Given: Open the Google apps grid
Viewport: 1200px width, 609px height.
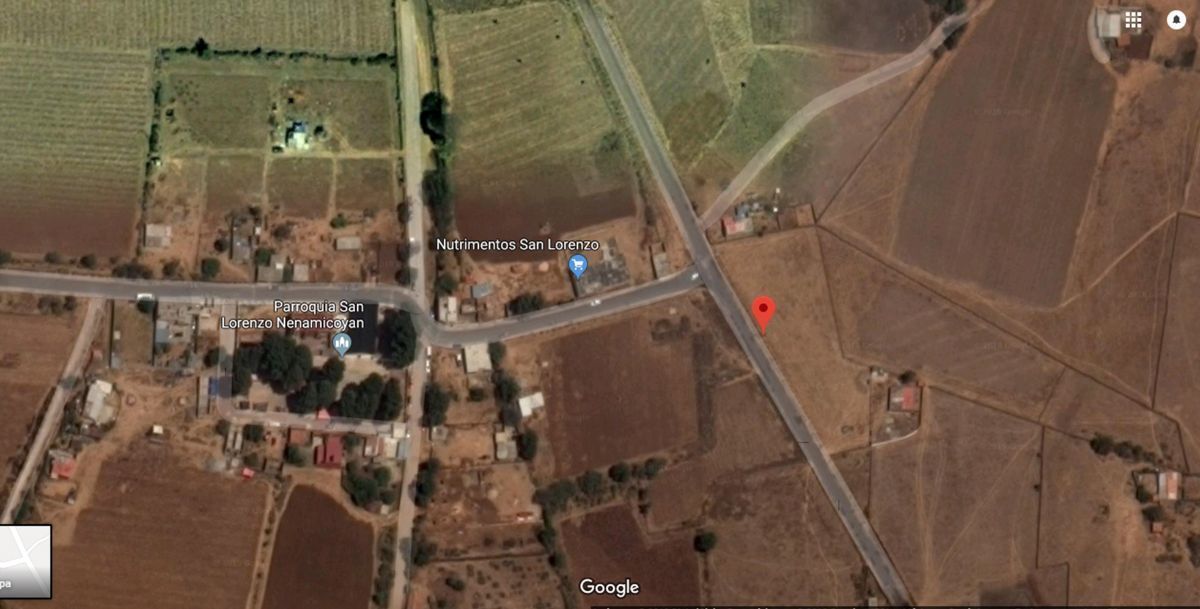Looking at the screenshot, I should [x=1133, y=20].
